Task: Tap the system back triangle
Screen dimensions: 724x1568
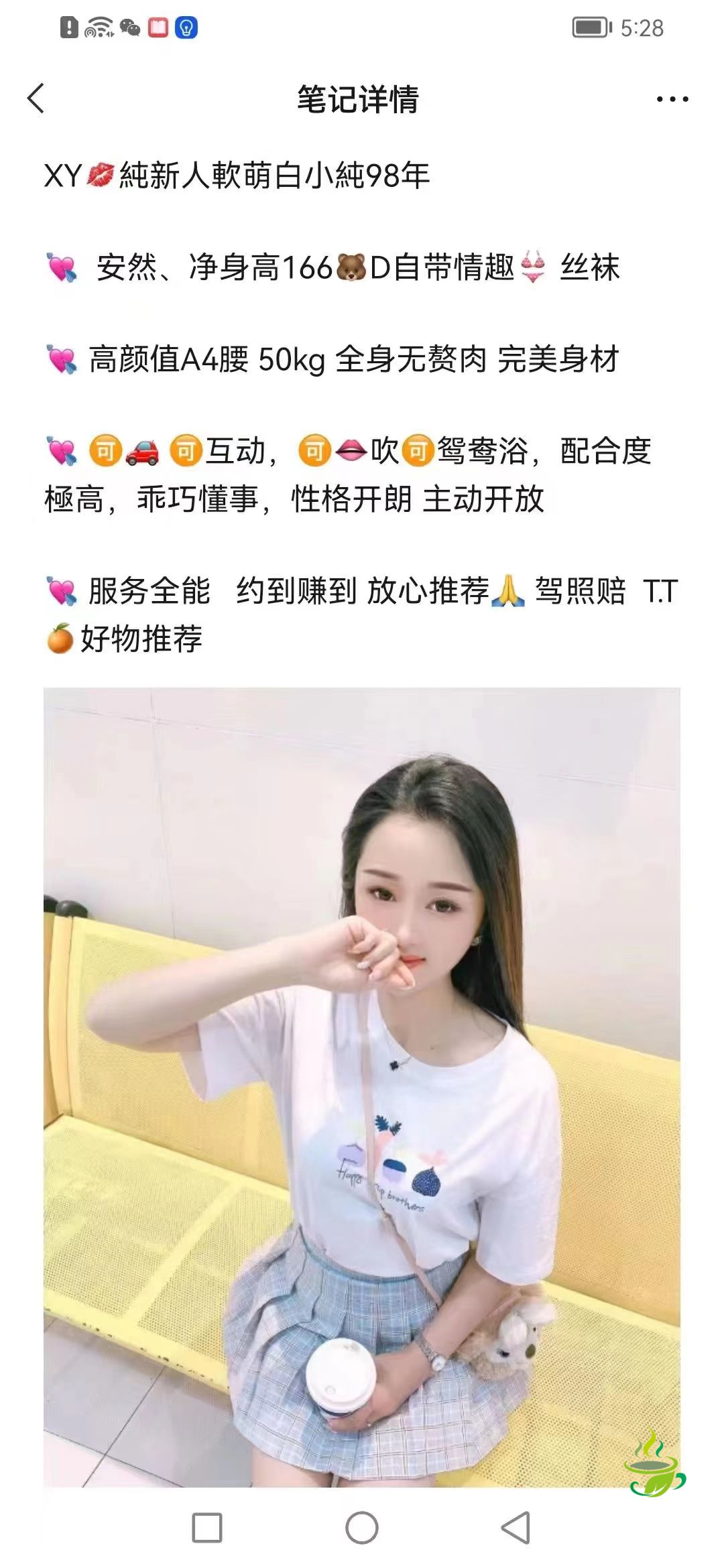Action: tap(516, 1528)
